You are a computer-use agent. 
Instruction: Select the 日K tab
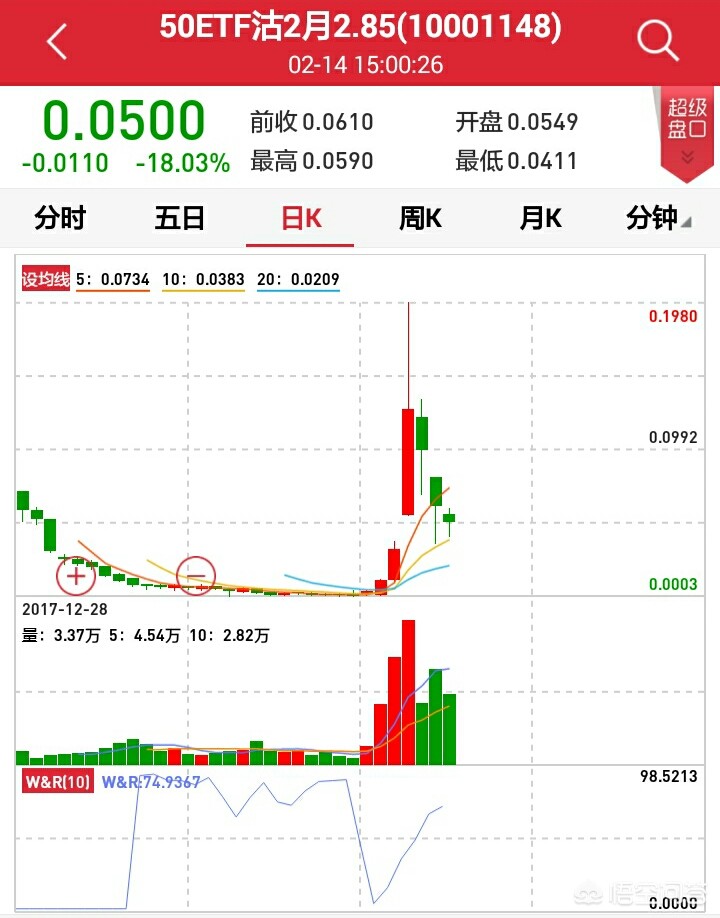[300, 217]
